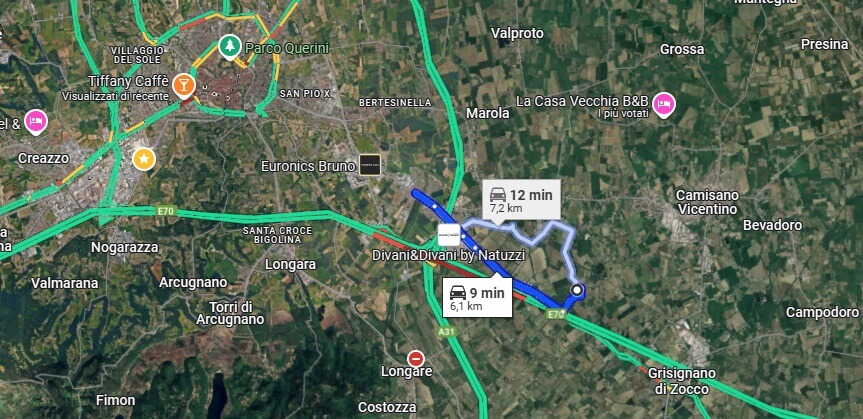The height and width of the screenshot is (419, 863).
Task: Select the 9 min route label
Action: pyautogui.click(x=477, y=298)
